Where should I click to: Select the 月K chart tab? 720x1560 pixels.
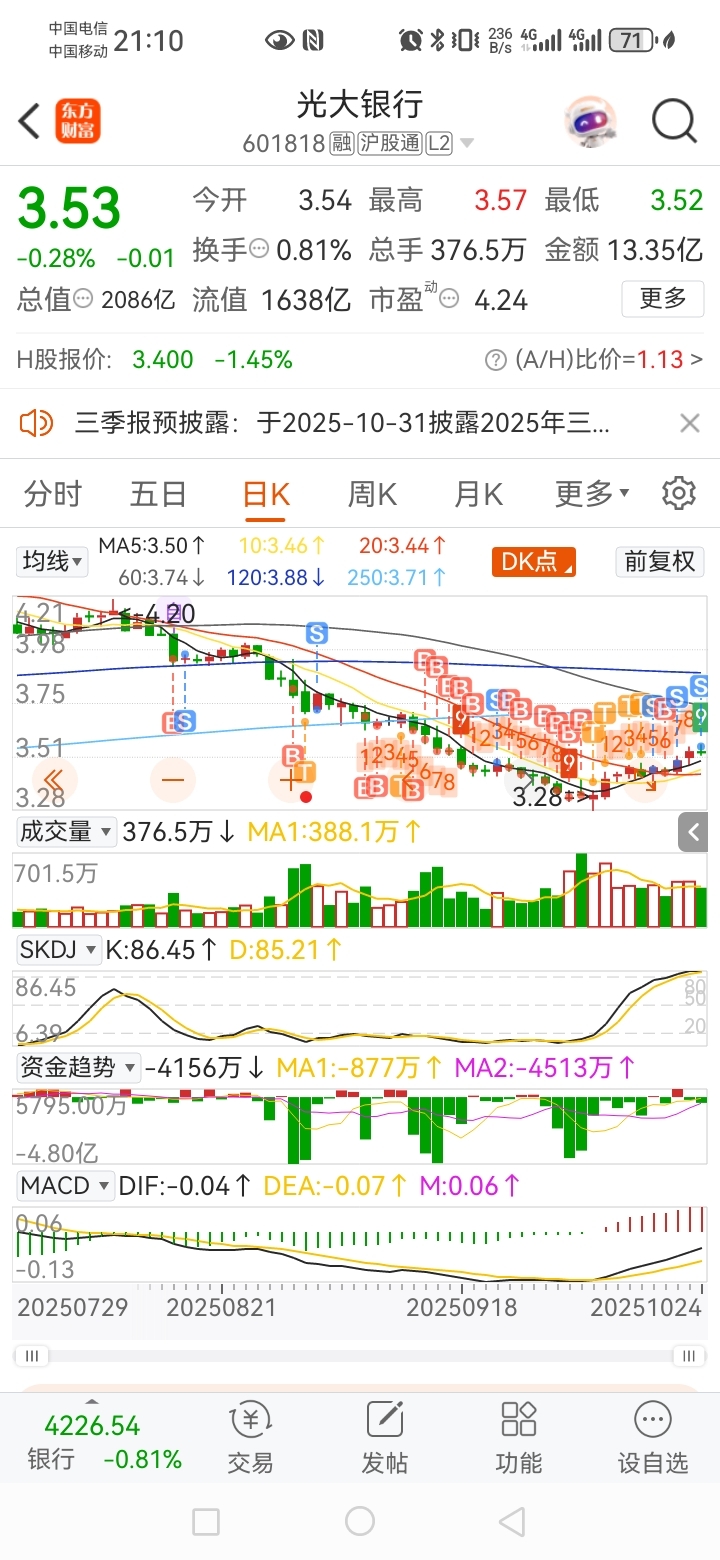point(478,494)
